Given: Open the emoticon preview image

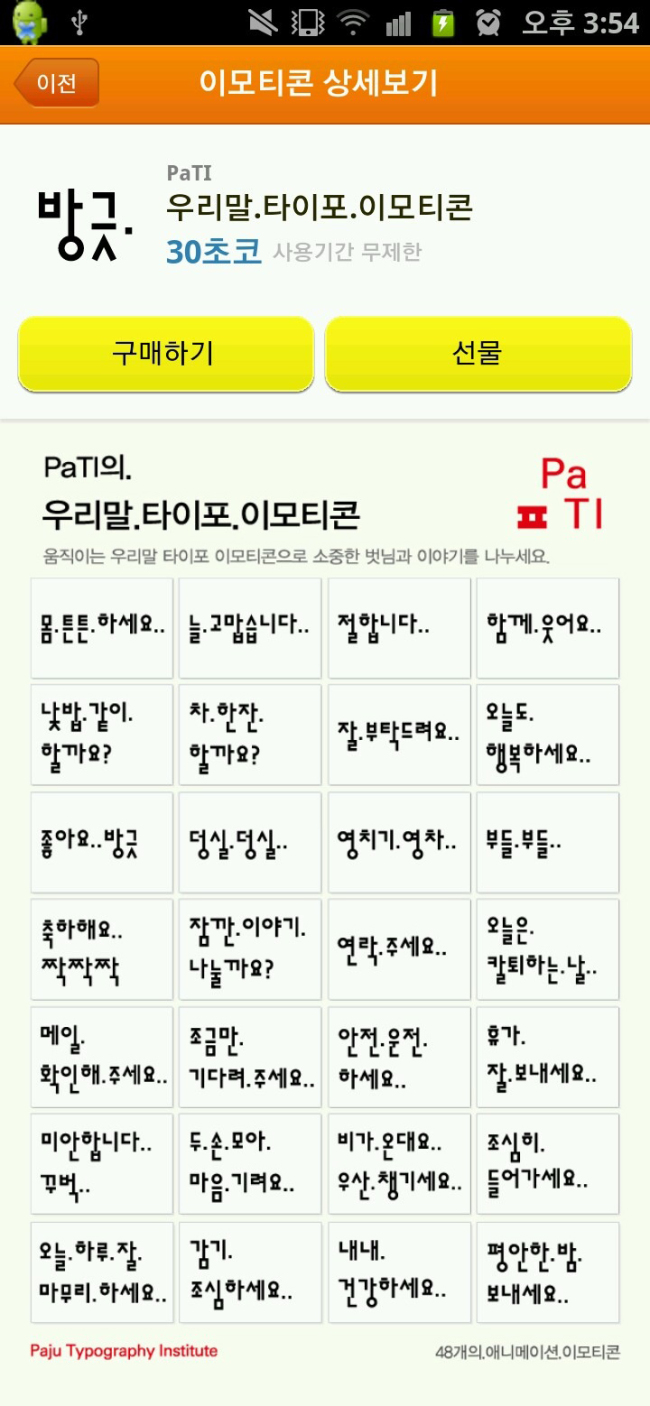Looking at the screenshot, I should pyautogui.click(x=325, y=905).
